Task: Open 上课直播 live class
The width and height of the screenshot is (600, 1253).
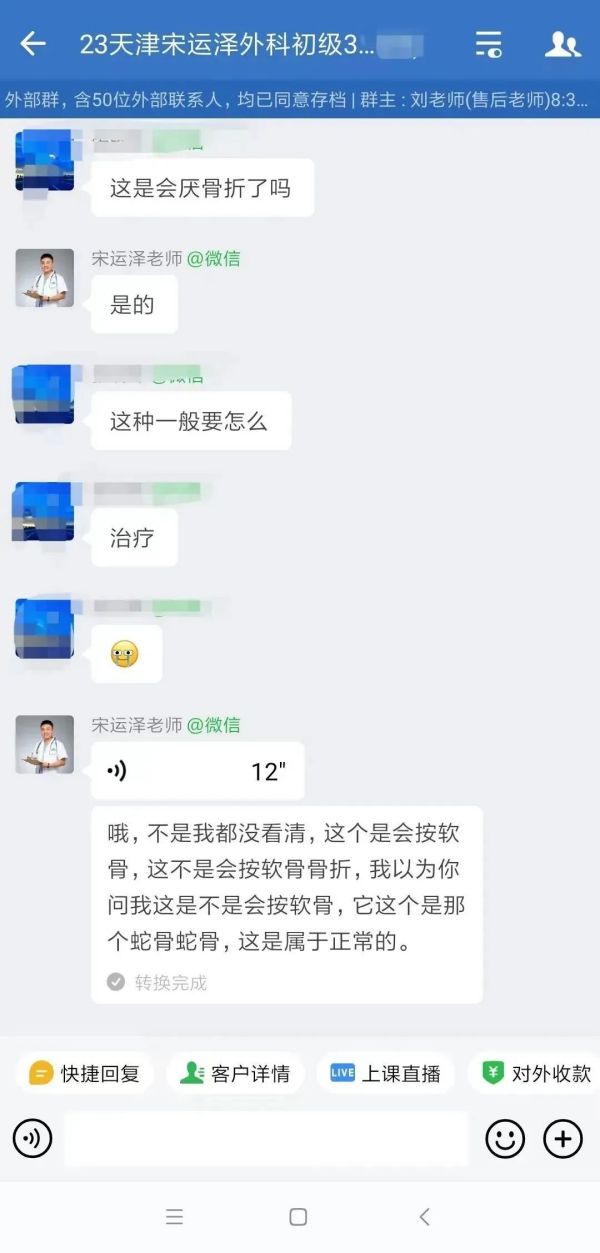Action: coord(385,1073)
